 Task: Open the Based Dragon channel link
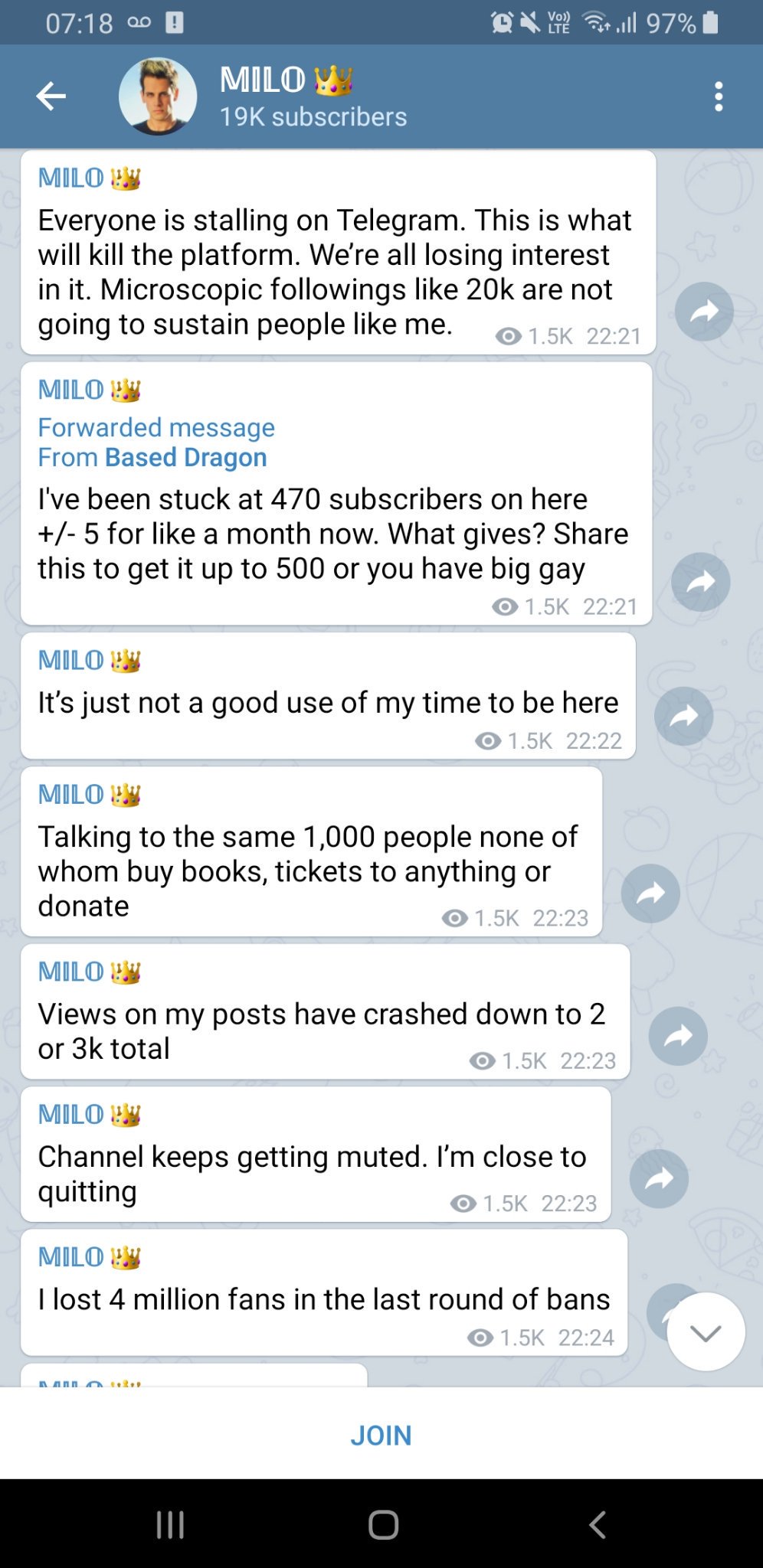[x=185, y=458]
